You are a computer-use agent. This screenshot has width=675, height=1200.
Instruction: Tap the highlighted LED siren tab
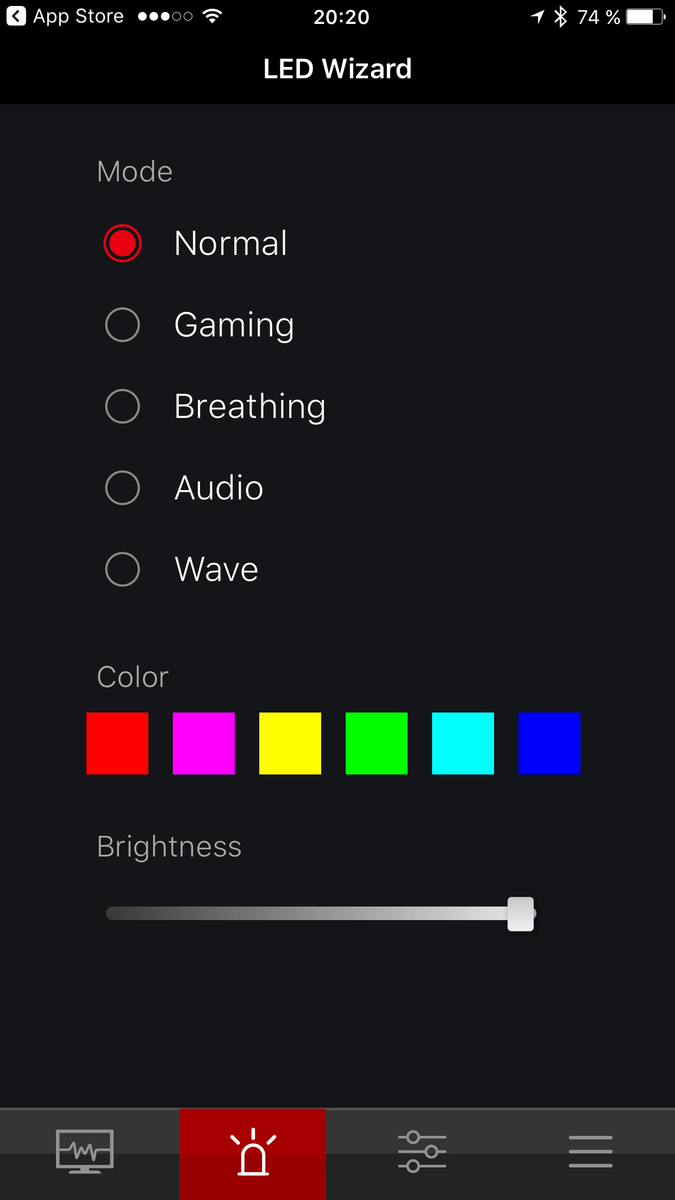(x=253, y=1153)
